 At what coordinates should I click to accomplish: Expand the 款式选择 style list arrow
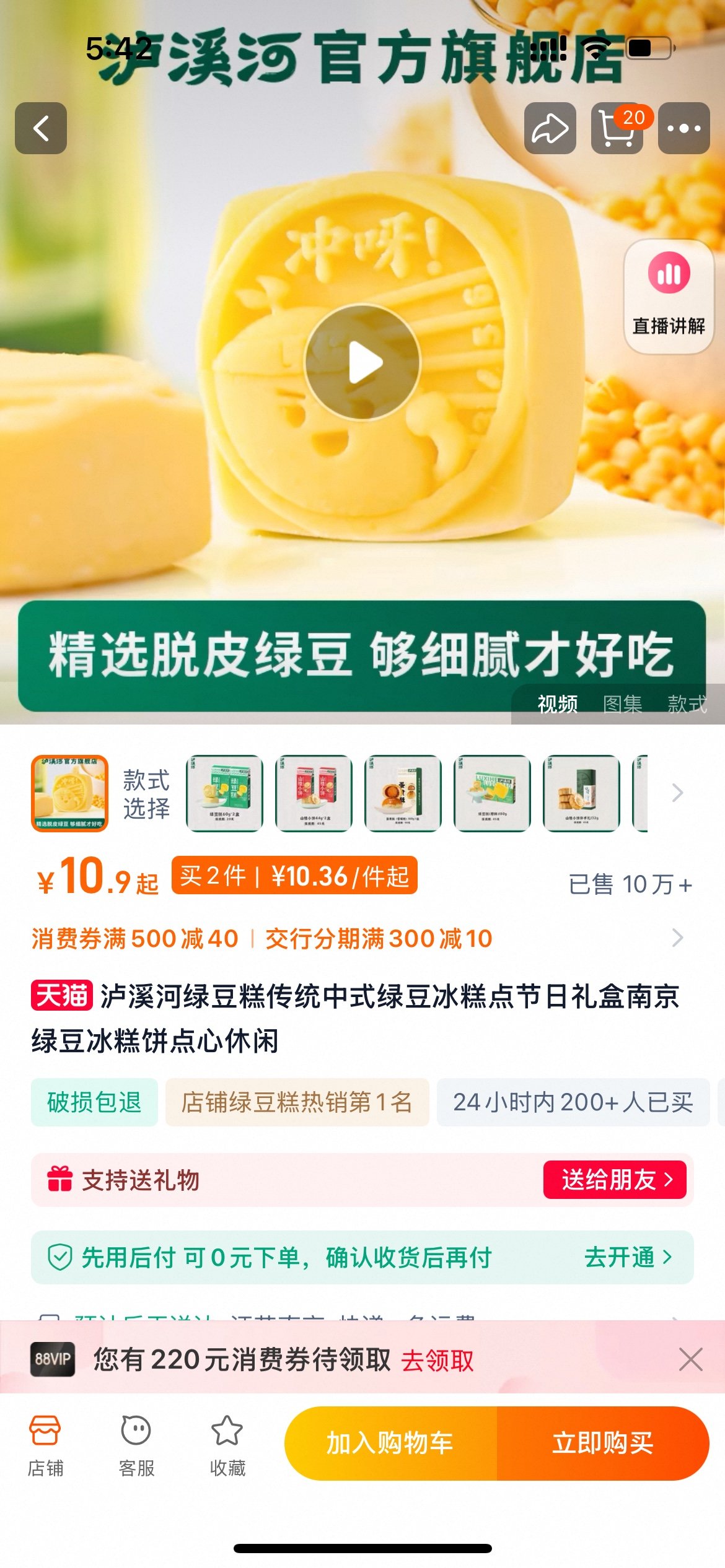[x=677, y=793]
